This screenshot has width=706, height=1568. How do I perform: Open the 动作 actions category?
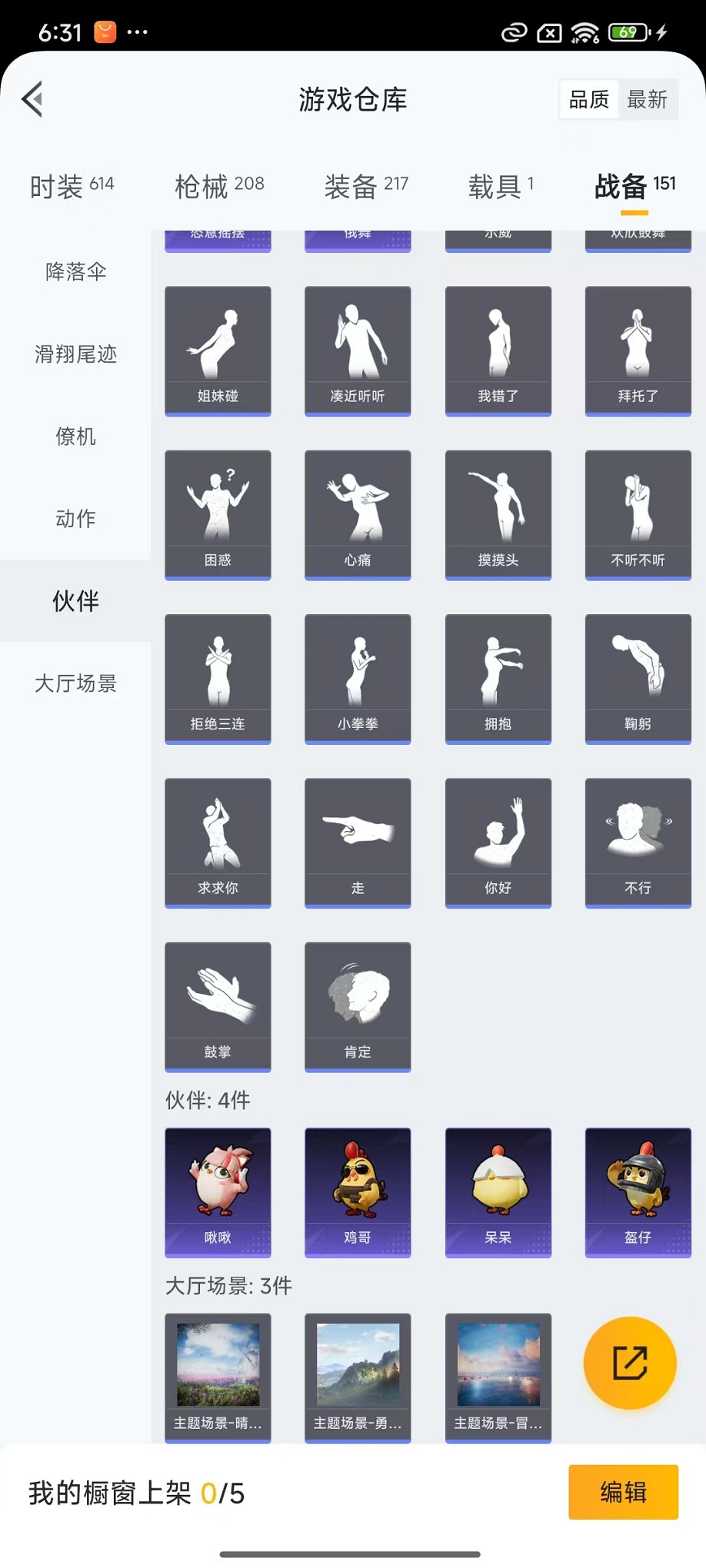pos(75,519)
